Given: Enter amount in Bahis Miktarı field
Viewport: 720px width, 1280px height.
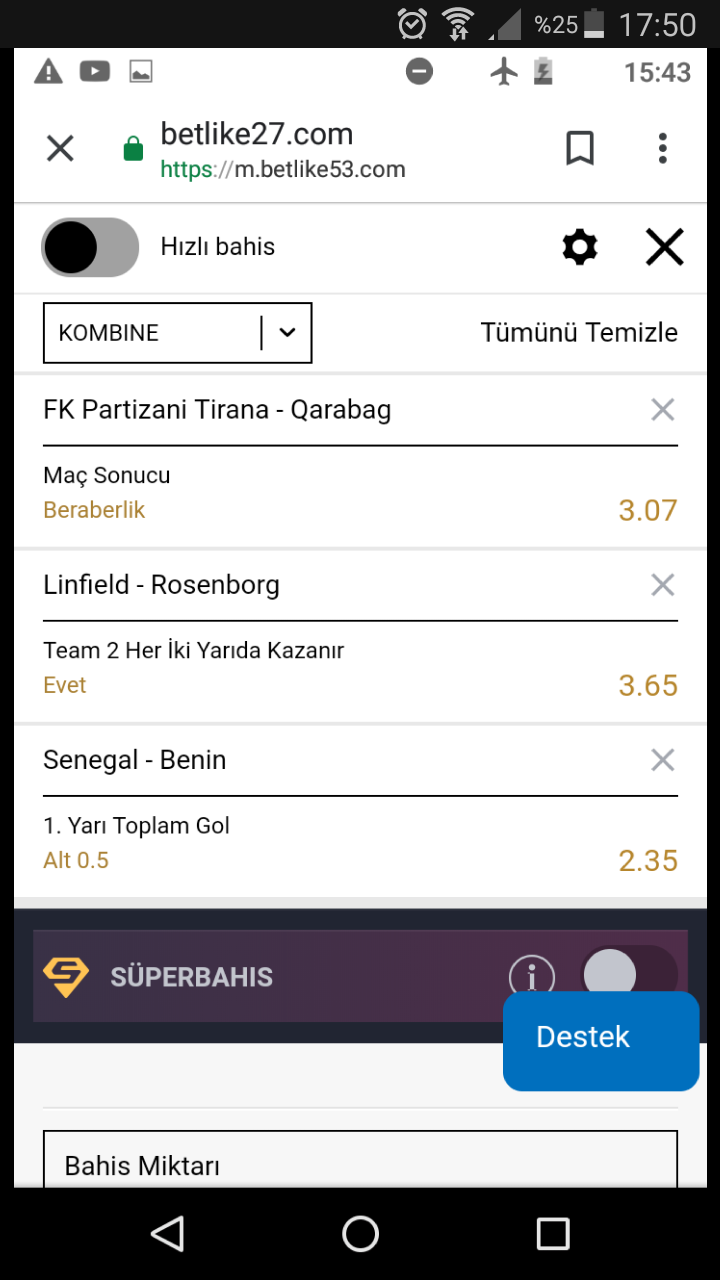Looking at the screenshot, I should pos(360,1160).
